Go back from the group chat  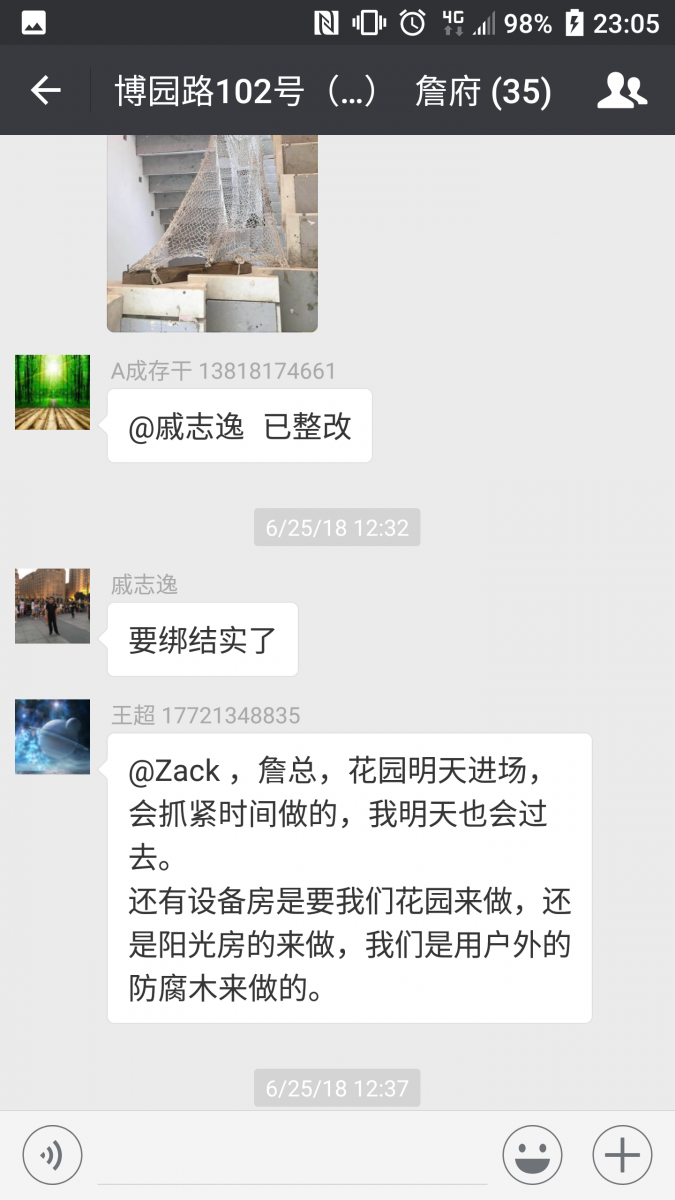click(46, 91)
